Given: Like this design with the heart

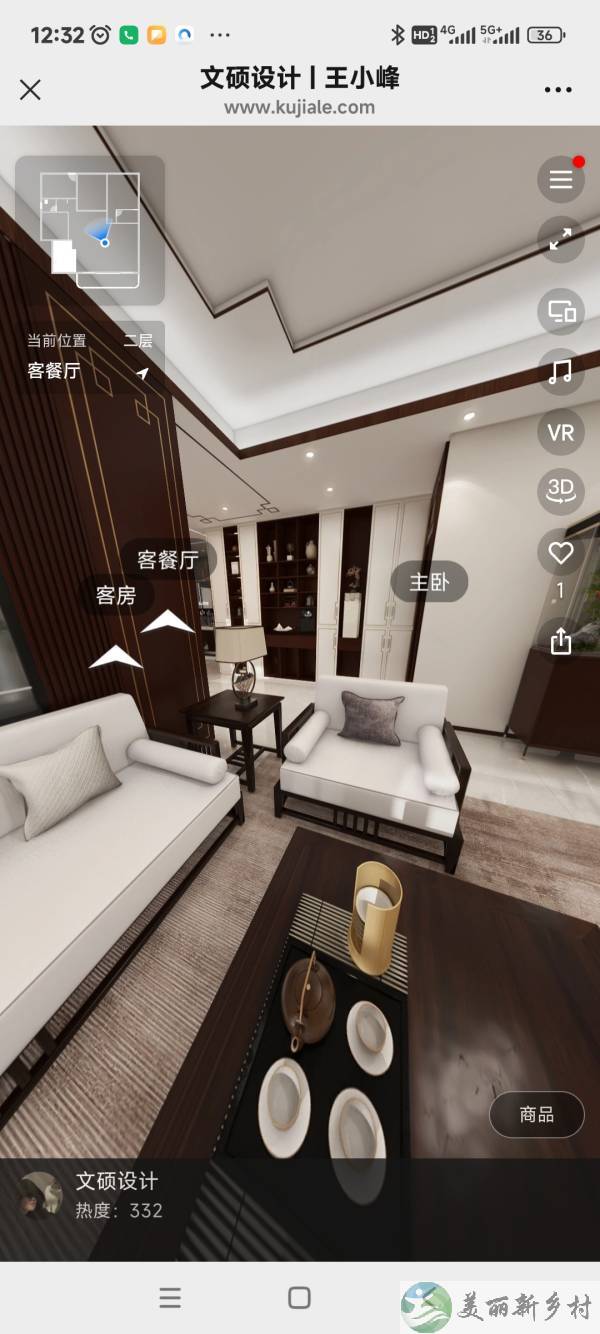Looking at the screenshot, I should coord(561,553).
